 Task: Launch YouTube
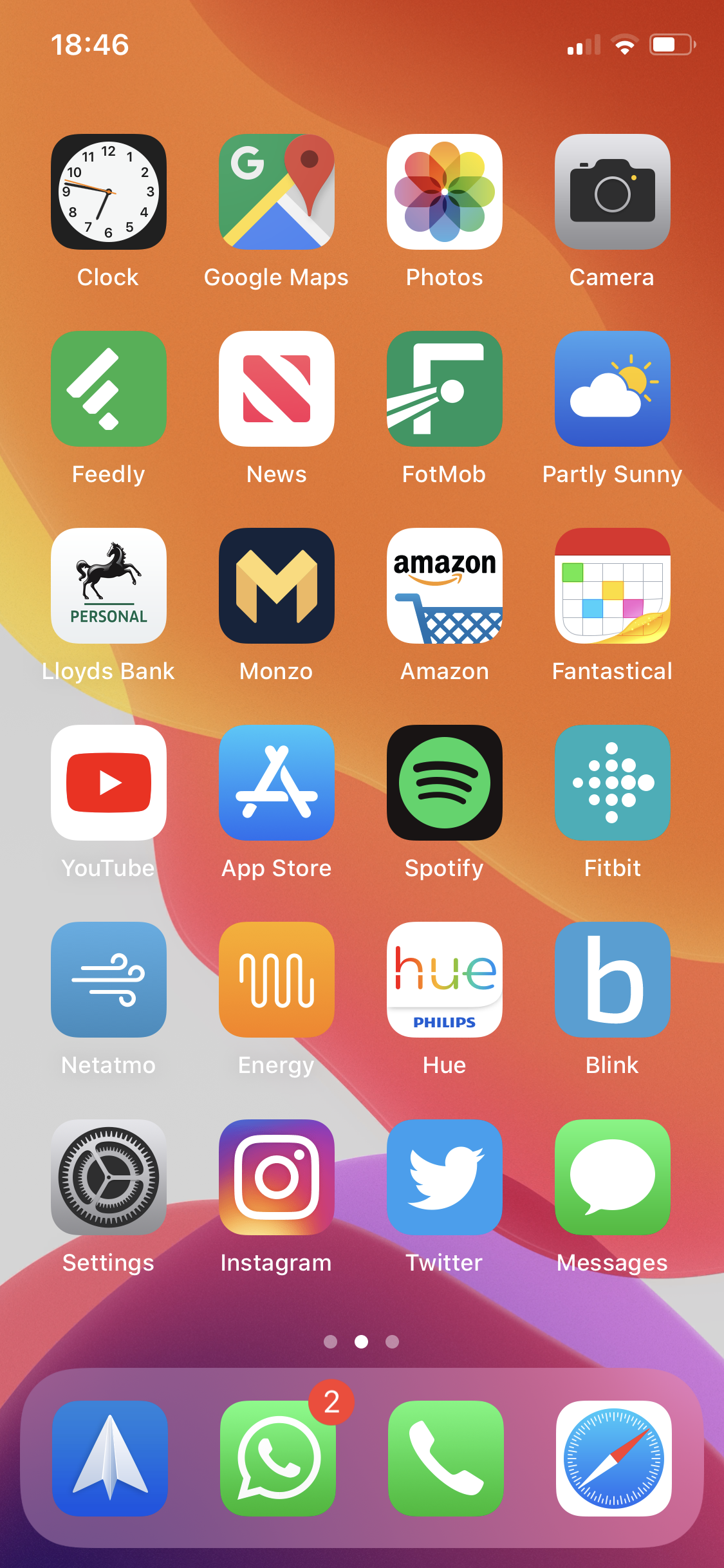(109, 783)
